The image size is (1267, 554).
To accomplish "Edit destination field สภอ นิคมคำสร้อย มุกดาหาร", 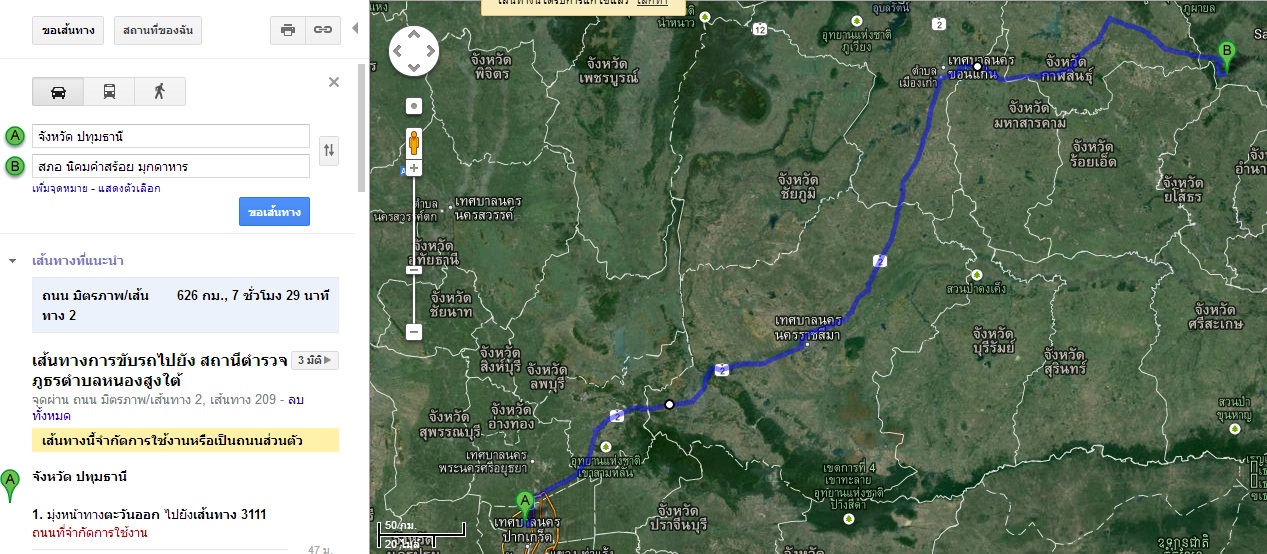I will (170, 166).
